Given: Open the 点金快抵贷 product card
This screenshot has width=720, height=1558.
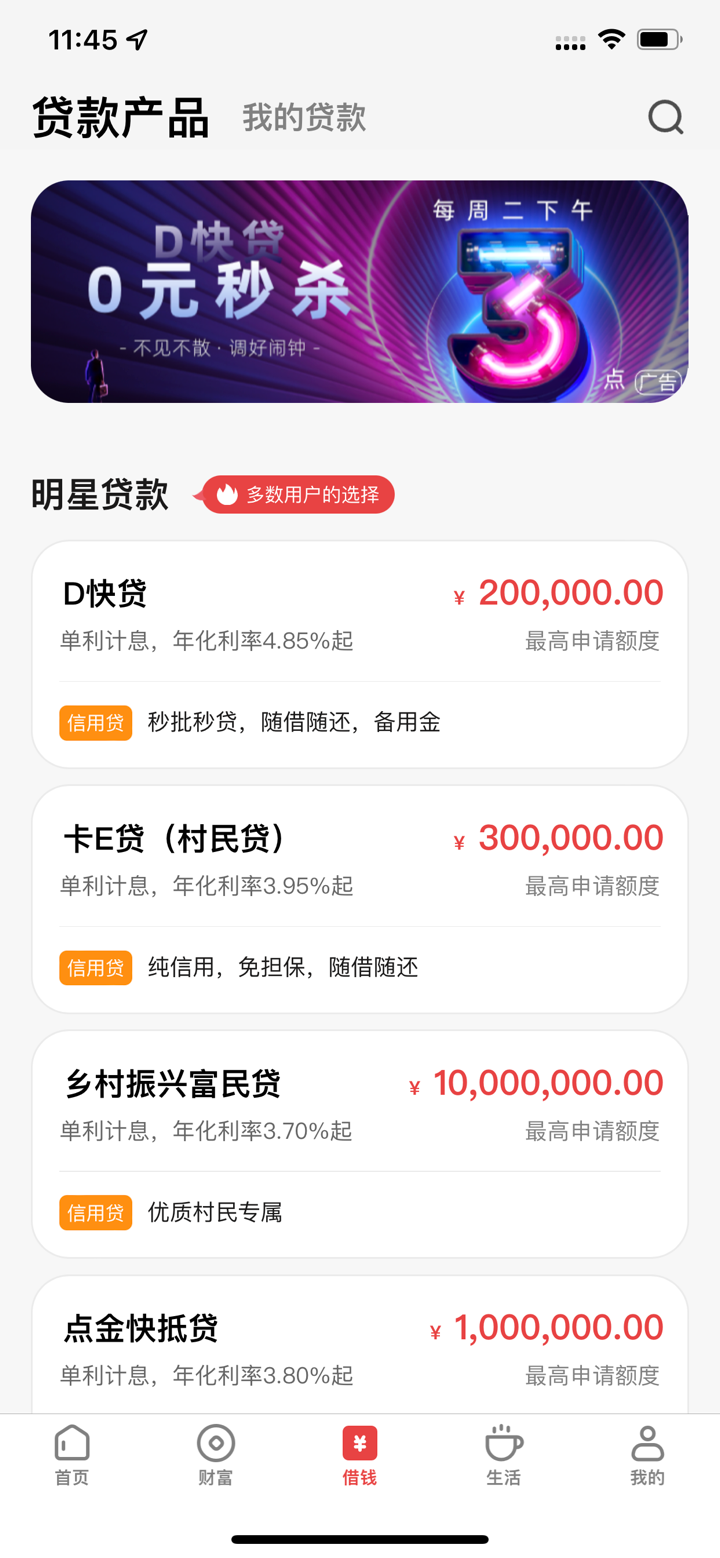Looking at the screenshot, I should (x=359, y=1340).
